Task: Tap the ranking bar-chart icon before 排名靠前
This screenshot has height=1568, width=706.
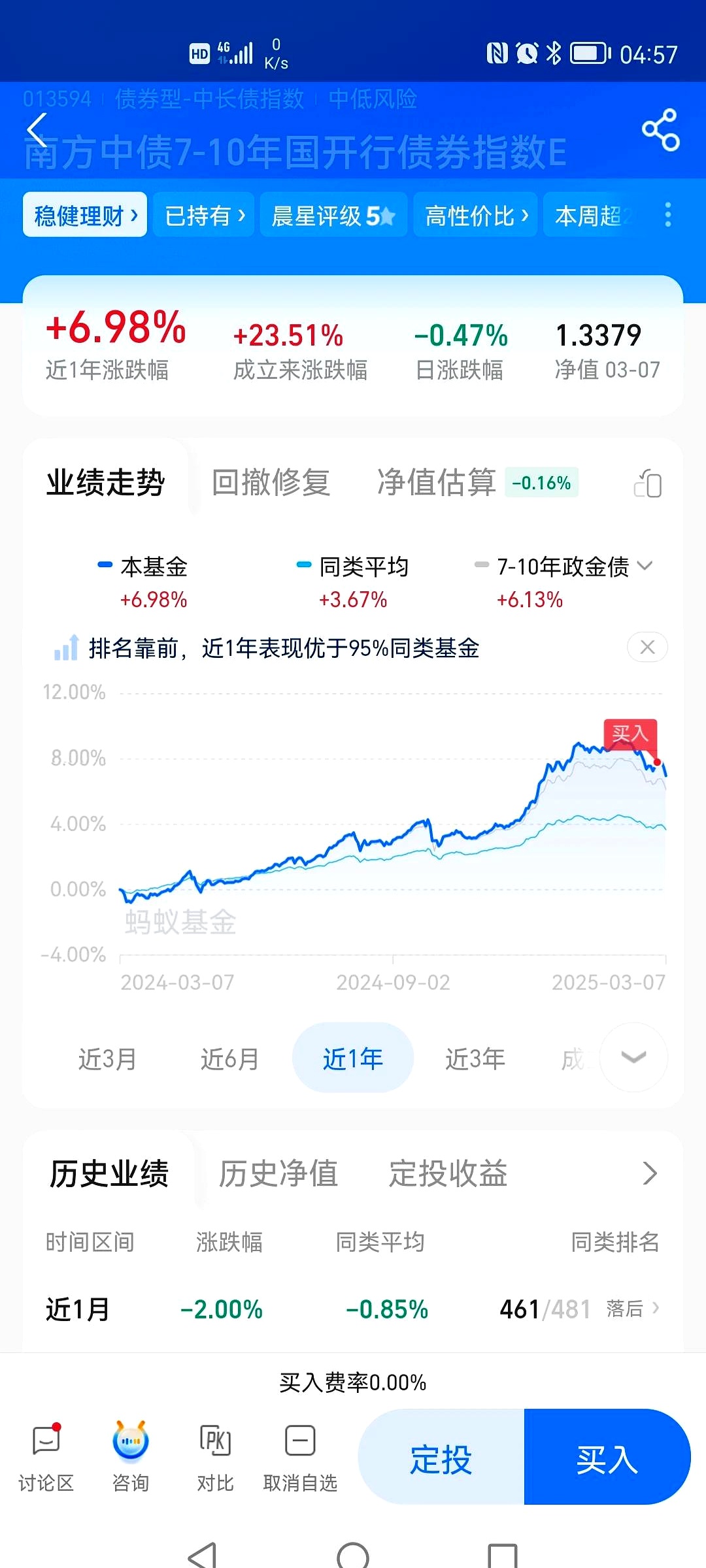Action: (65, 647)
